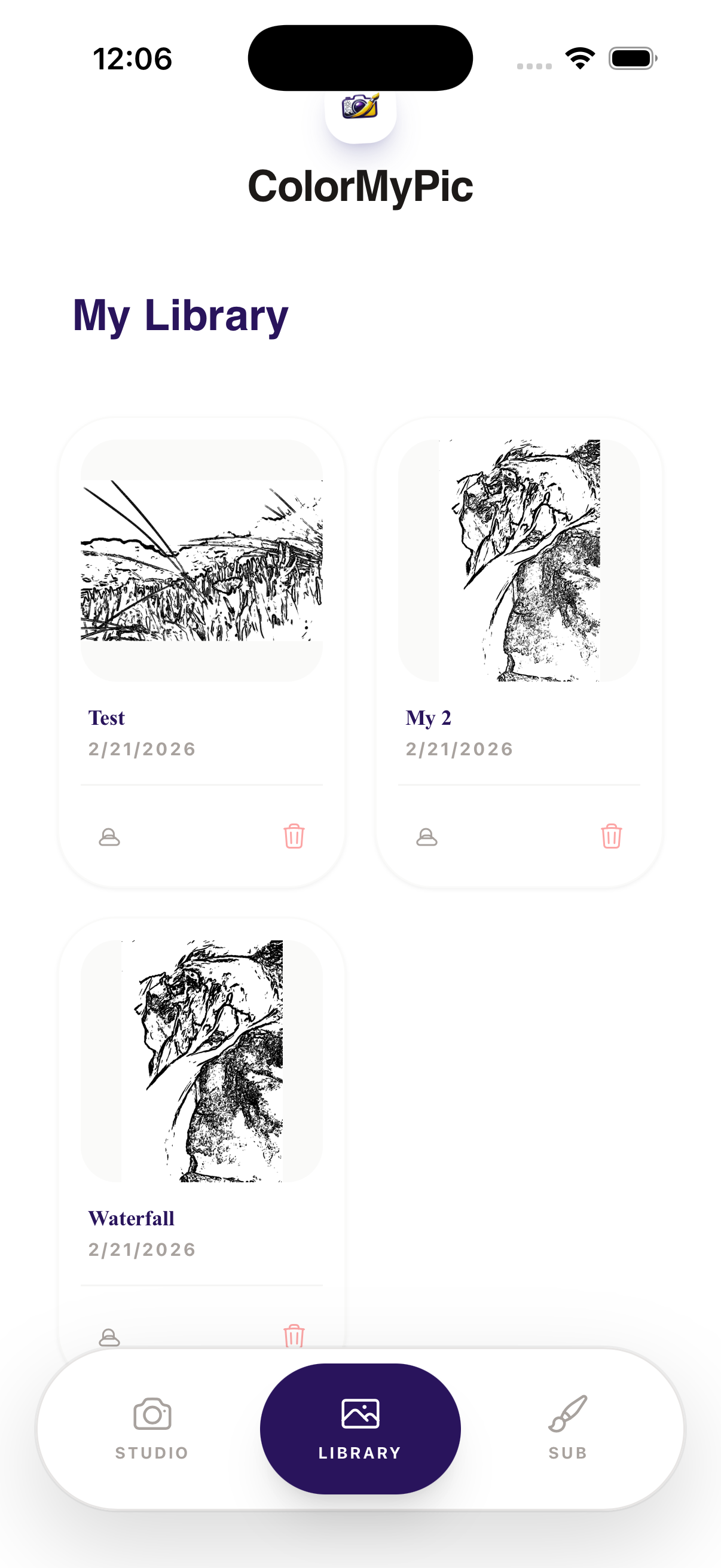Click the Library image icon in bottom navigation
The image size is (721, 1568).
[x=360, y=1415]
